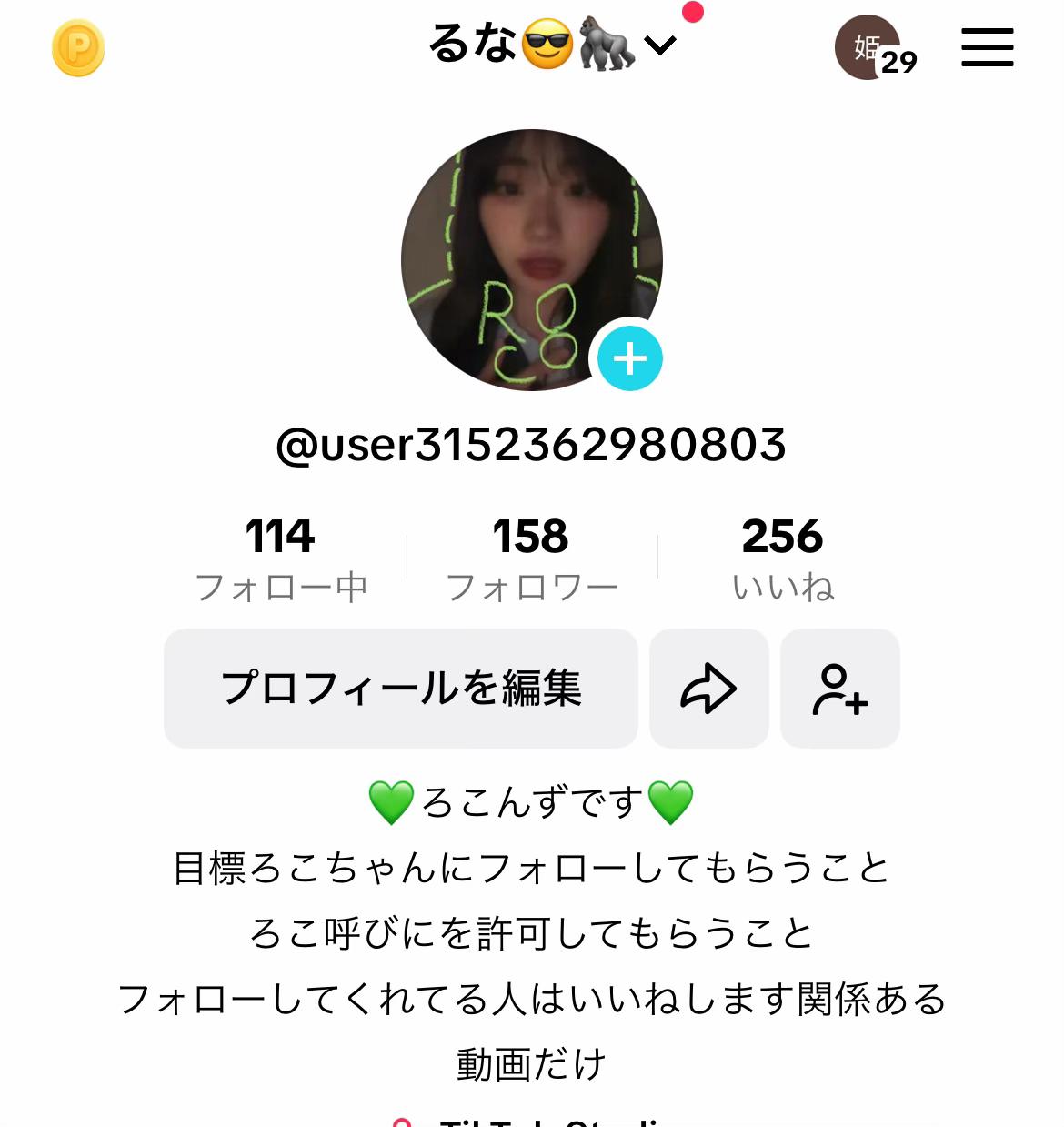Image resolution: width=1064 pixels, height=1127 pixels.
Task: Share this profile with the arrow button
Action: coord(709,689)
